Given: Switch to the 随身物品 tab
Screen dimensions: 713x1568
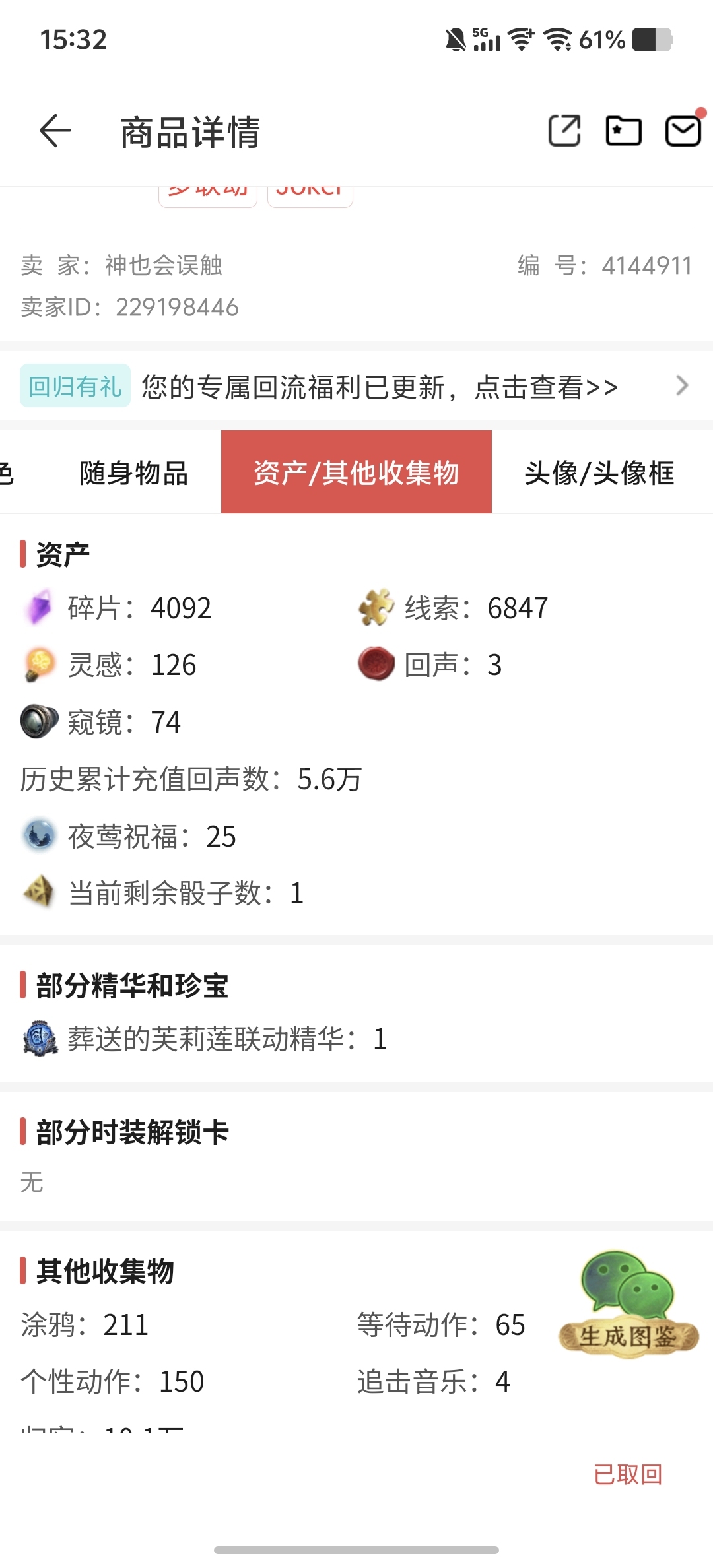Looking at the screenshot, I should 134,473.
